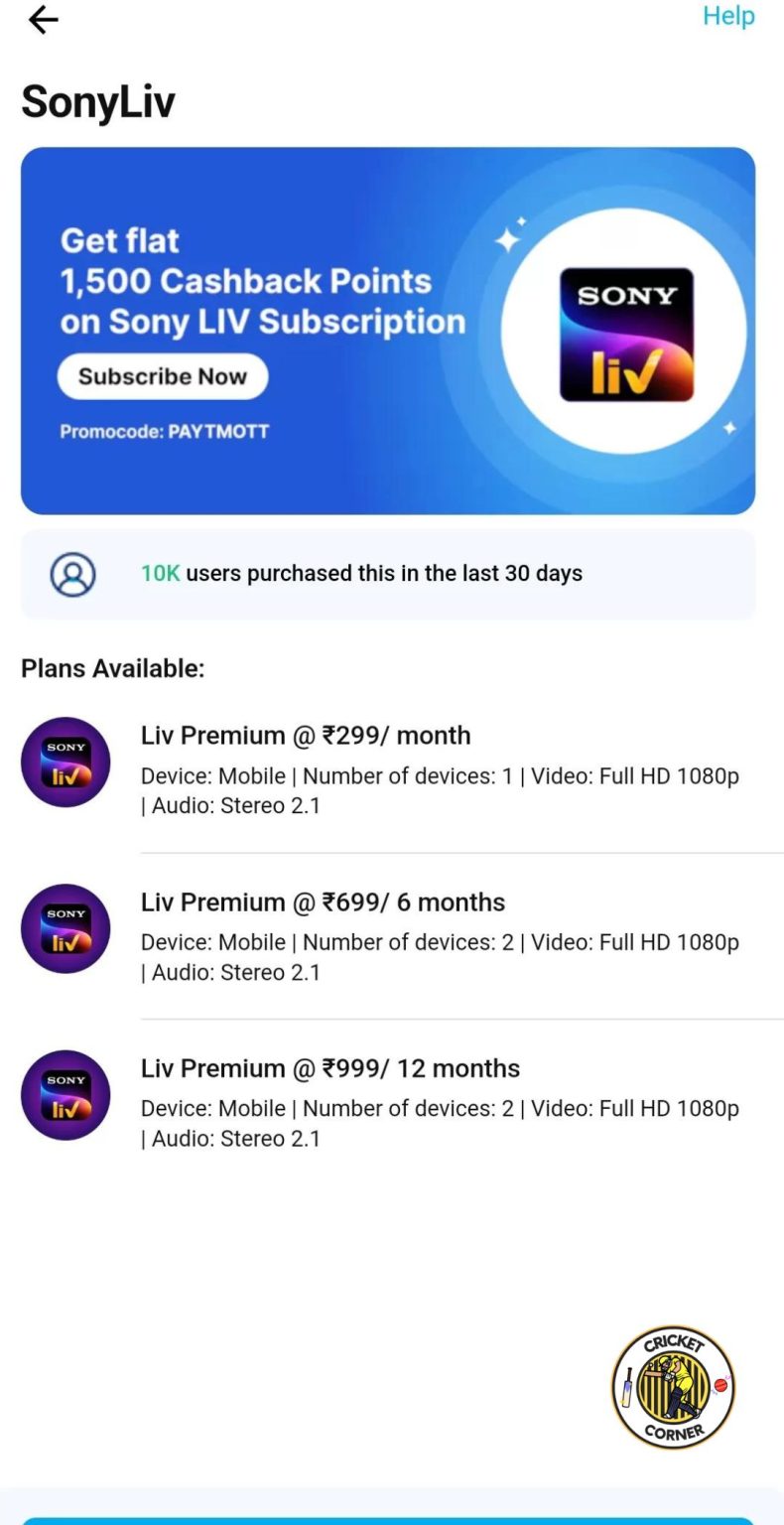Image resolution: width=784 pixels, height=1525 pixels.
Task: Tap the Plans Available heading
Action: tap(113, 668)
